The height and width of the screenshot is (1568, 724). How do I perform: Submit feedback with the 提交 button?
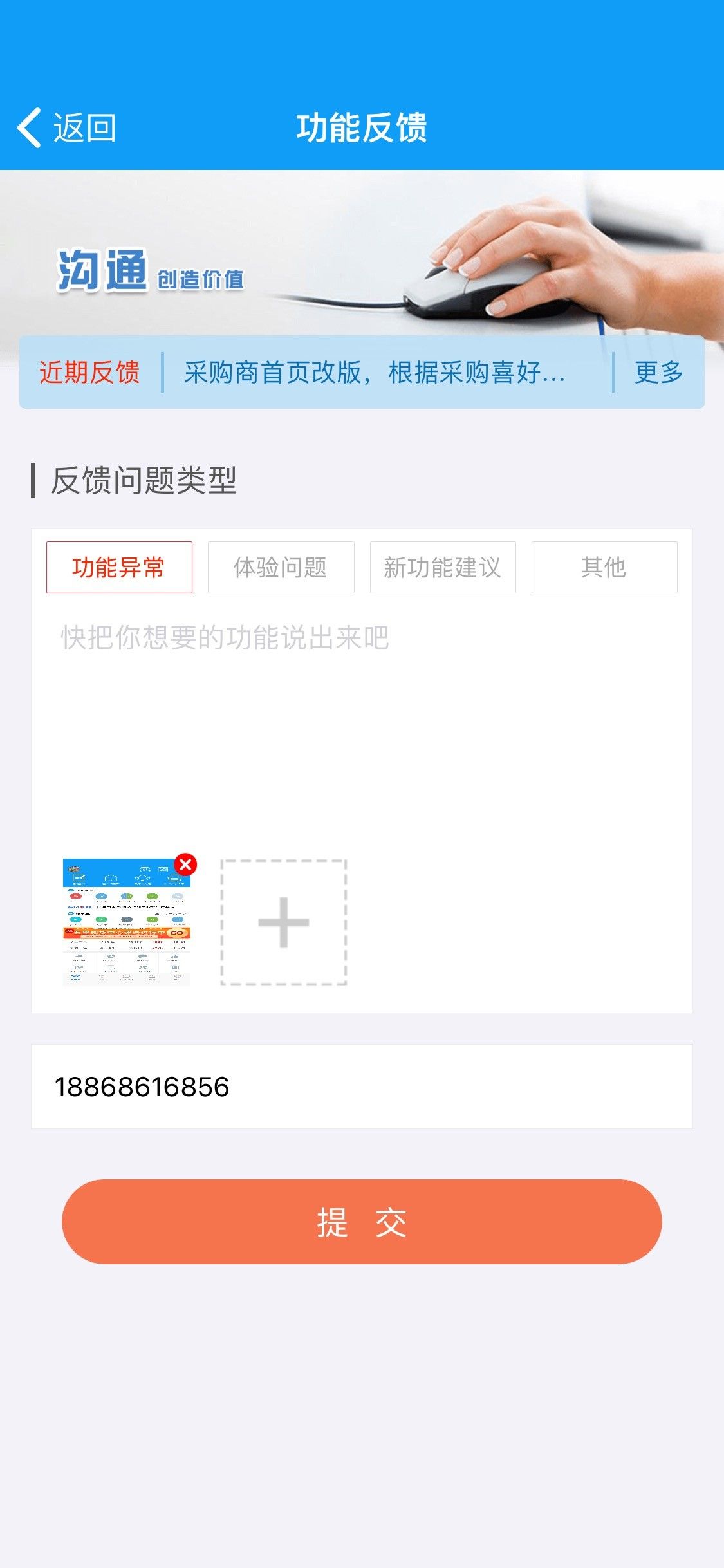pos(362,1221)
